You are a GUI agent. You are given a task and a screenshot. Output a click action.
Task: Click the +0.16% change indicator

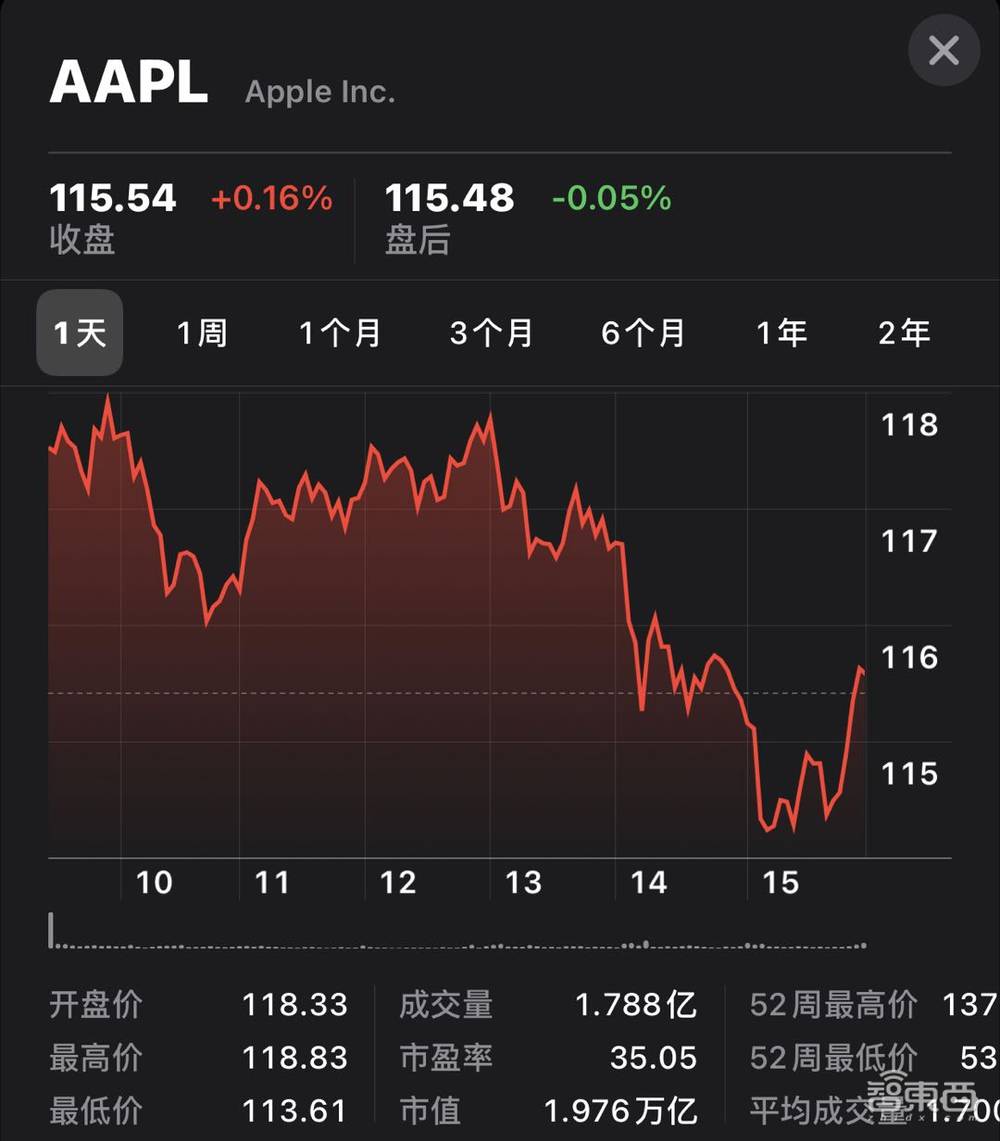tap(271, 199)
